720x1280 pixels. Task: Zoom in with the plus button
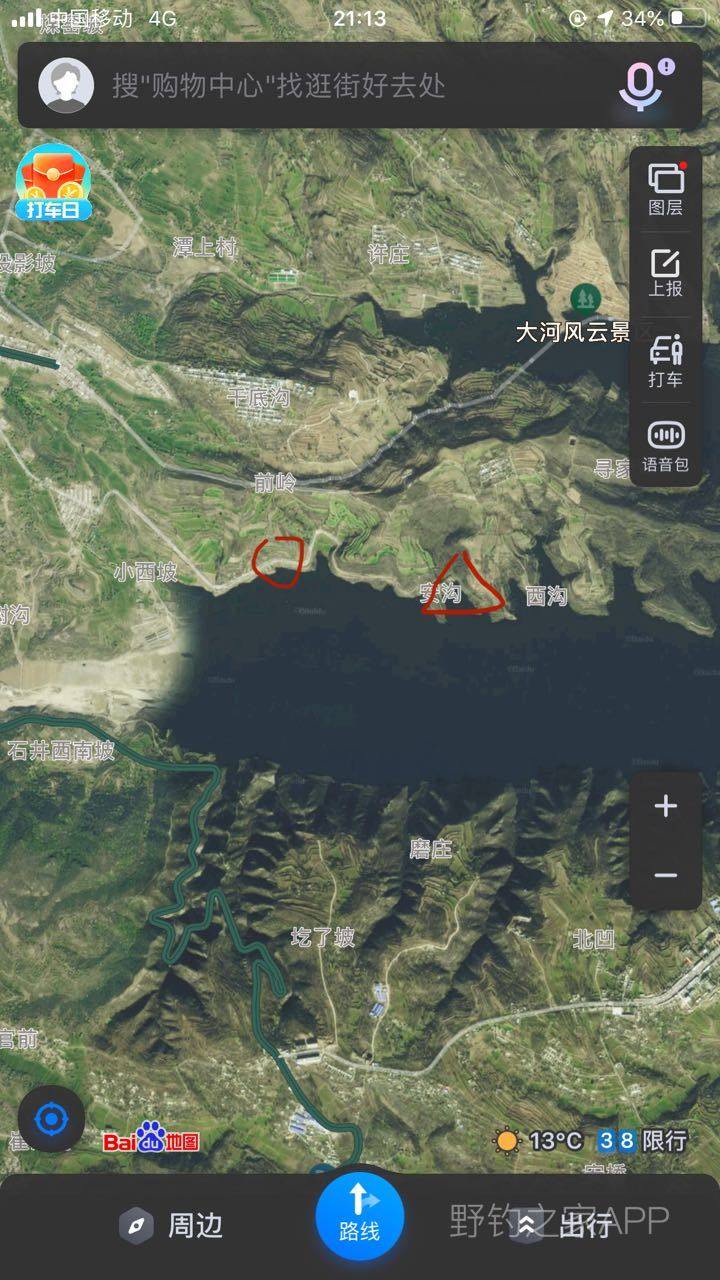click(x=666, y=806)
